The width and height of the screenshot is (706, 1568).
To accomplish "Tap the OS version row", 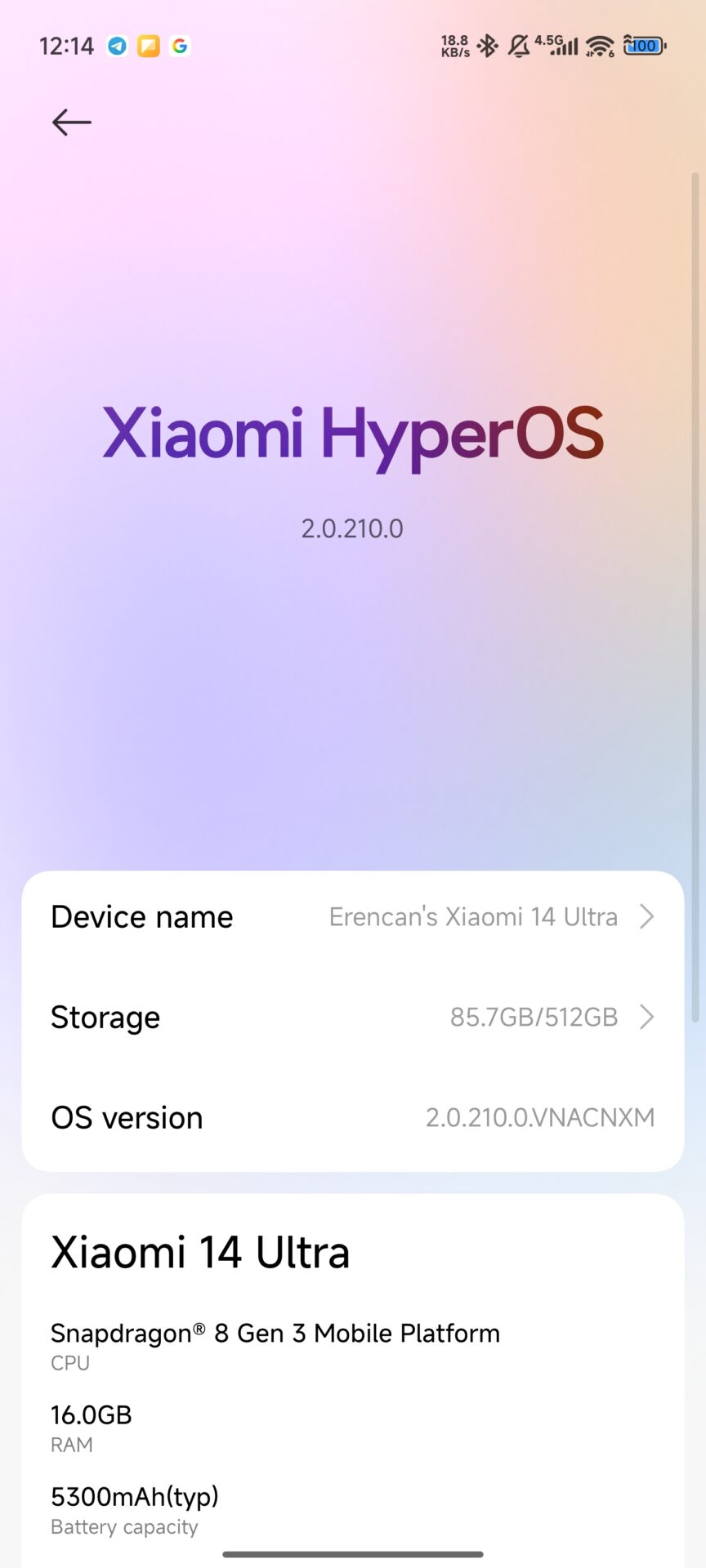I will click(353, 1117).
